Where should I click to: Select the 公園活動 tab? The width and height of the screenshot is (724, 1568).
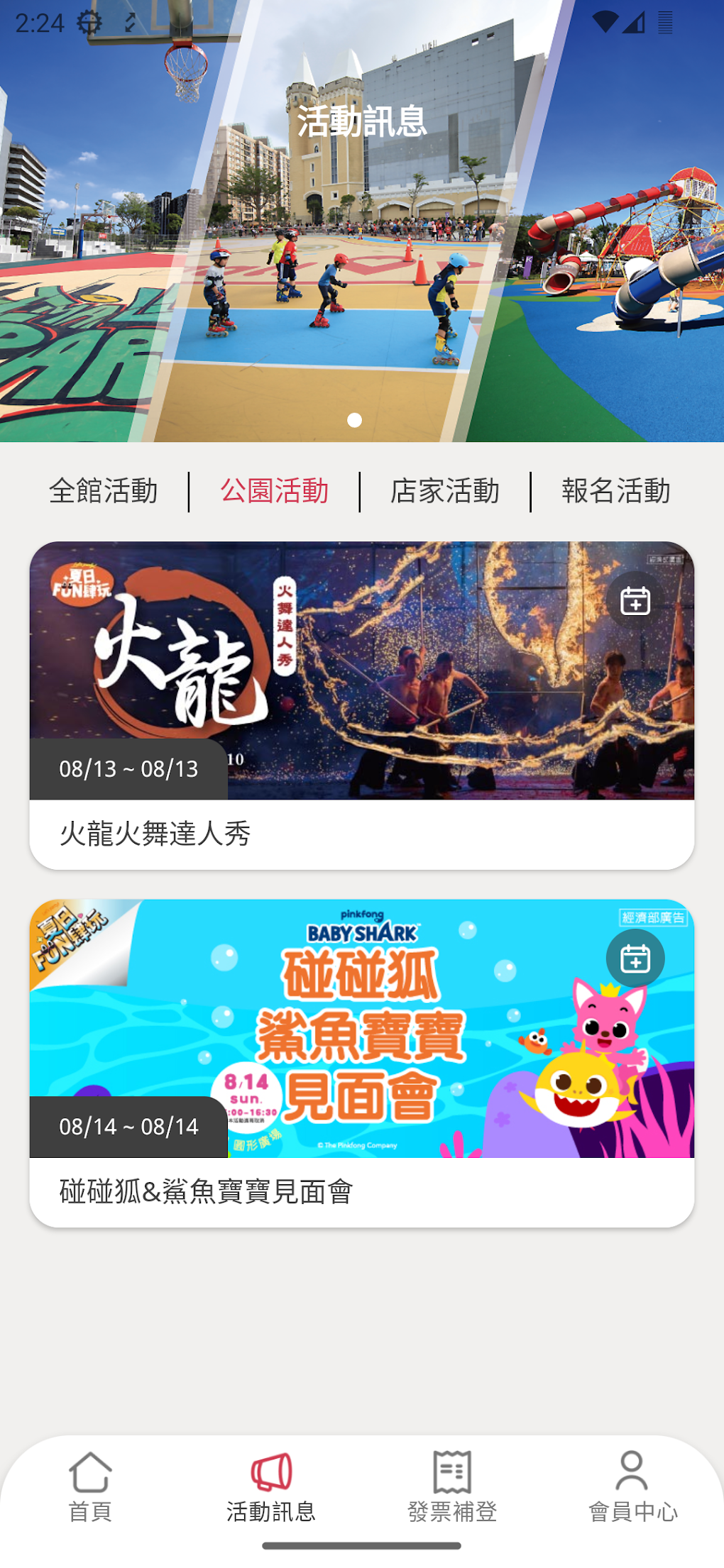[x=275, y=491]
